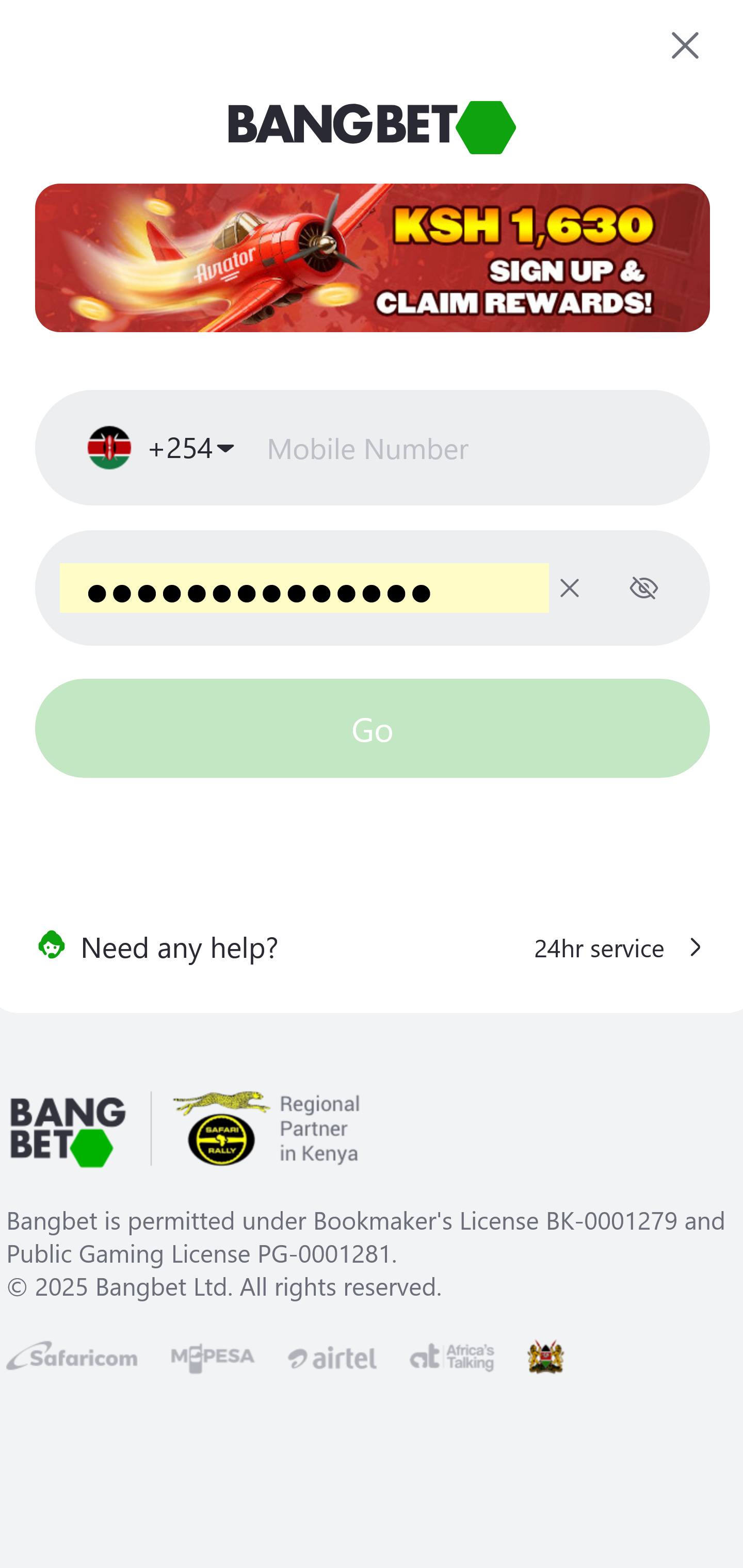Clear the entered password
Image resolution: width=743 pixels, height=1568 pixels.
coord(570,588)
